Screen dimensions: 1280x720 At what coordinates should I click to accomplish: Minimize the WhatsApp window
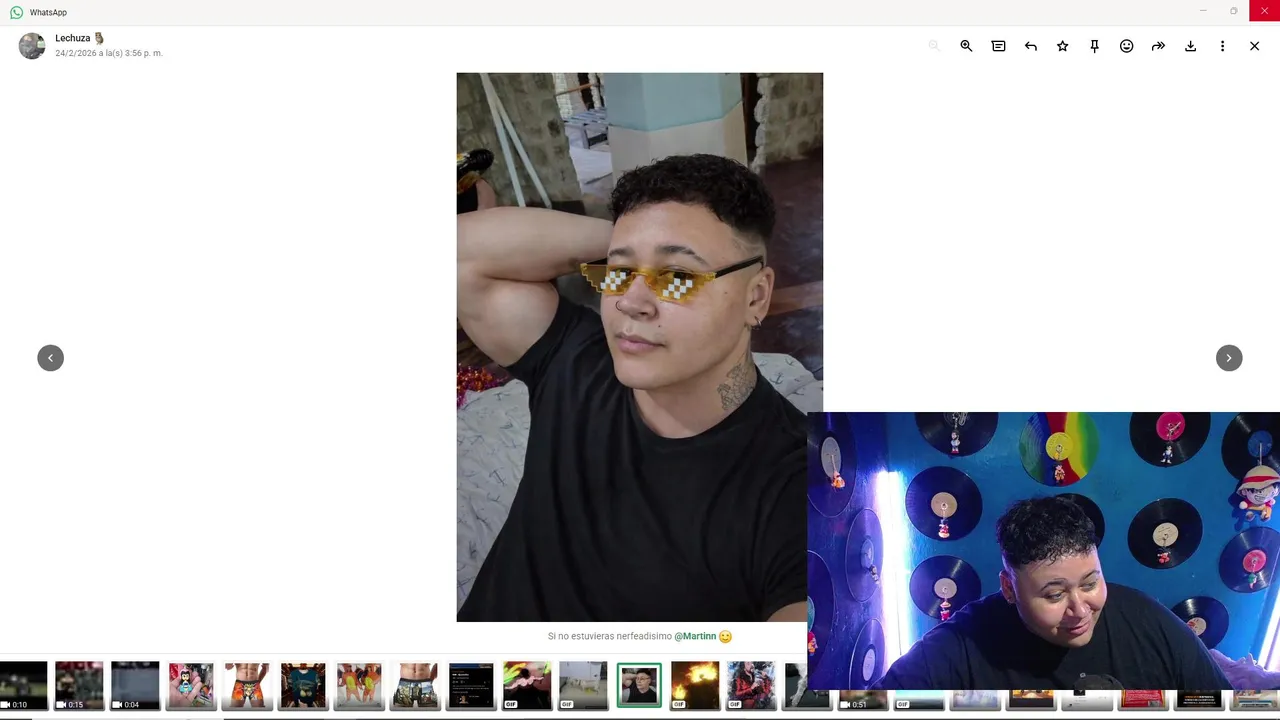(x=1203, y=11)
